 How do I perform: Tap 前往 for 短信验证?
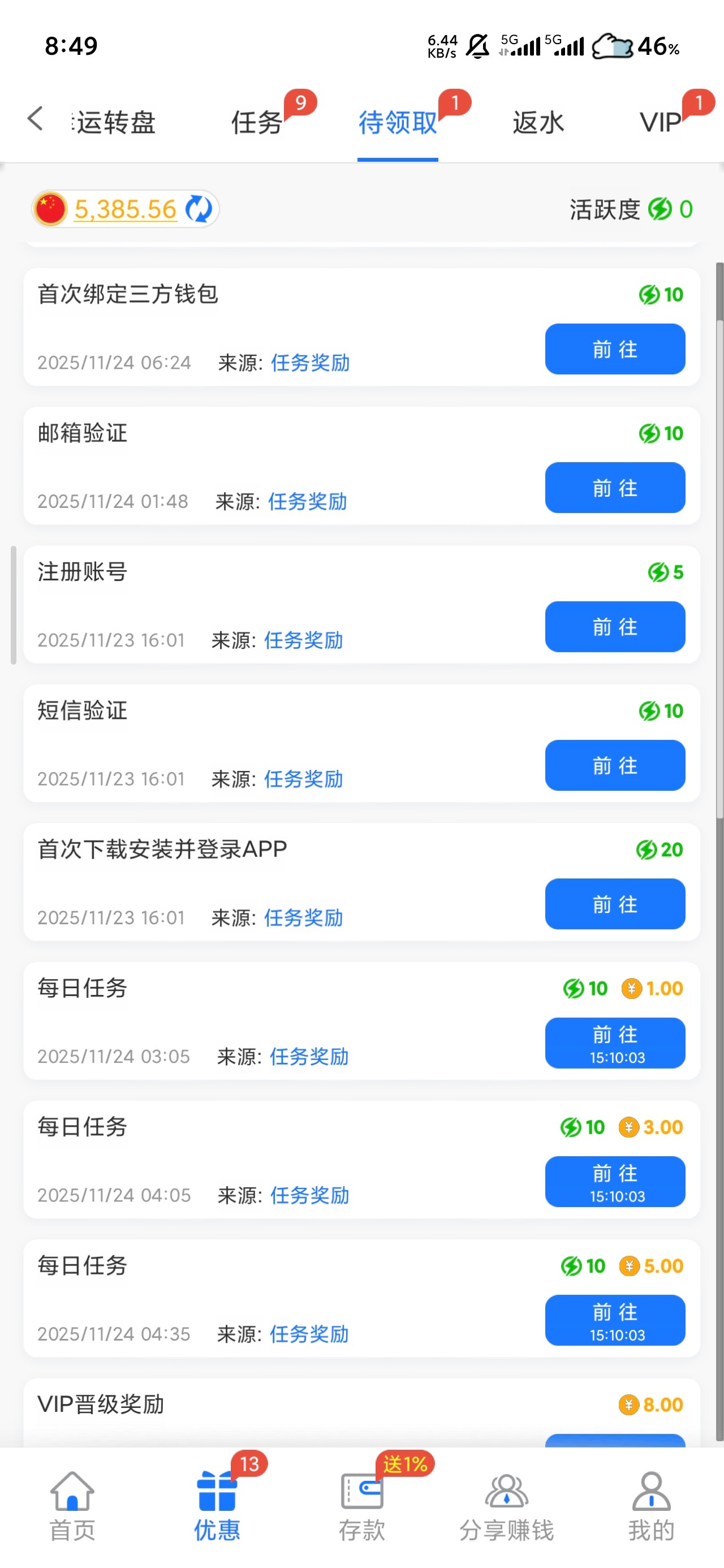614,765
